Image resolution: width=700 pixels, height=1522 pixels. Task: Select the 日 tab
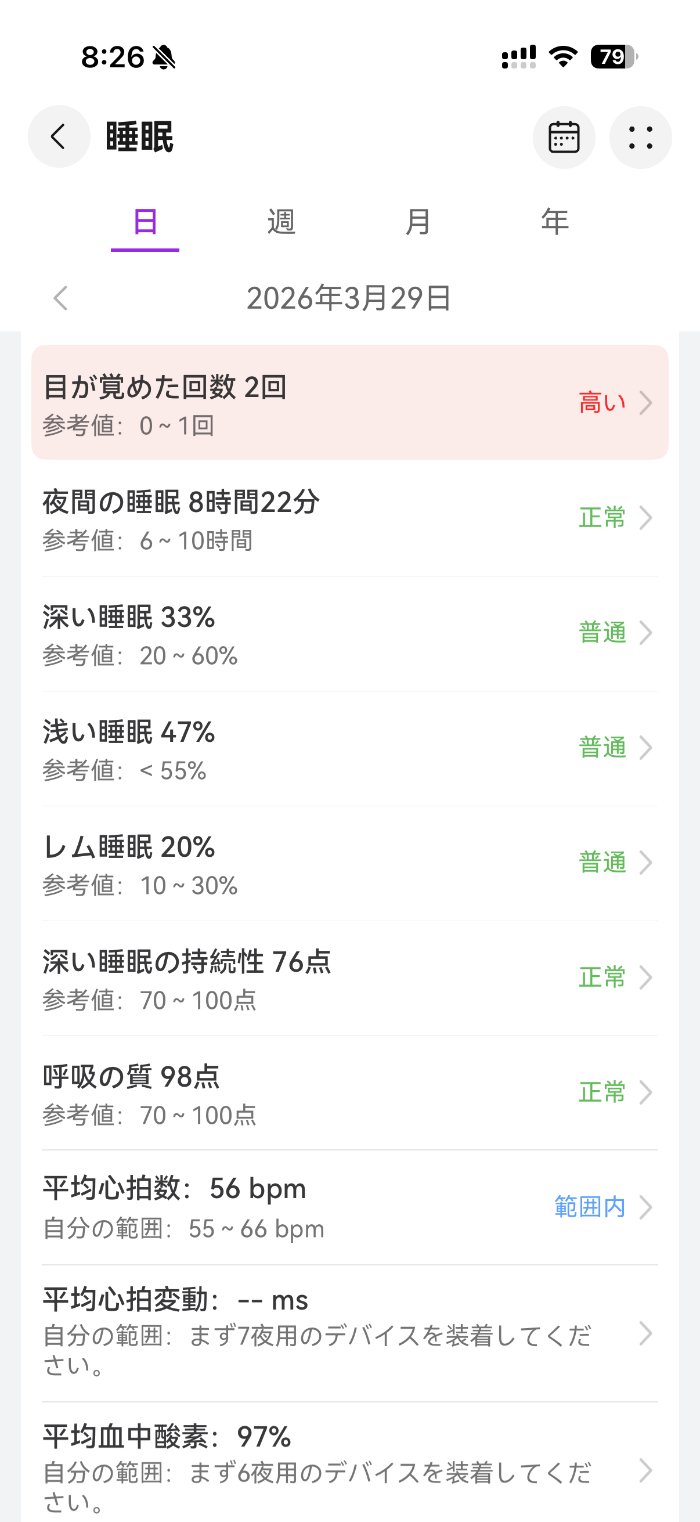coord(145,221)
